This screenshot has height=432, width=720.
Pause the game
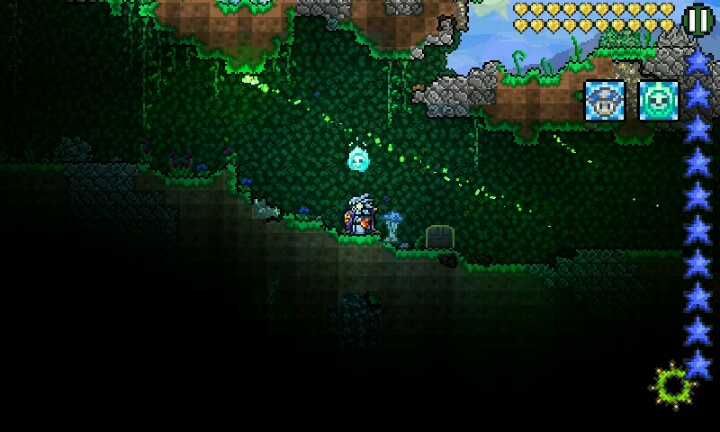pyautogui.click(x=696, y=18)
